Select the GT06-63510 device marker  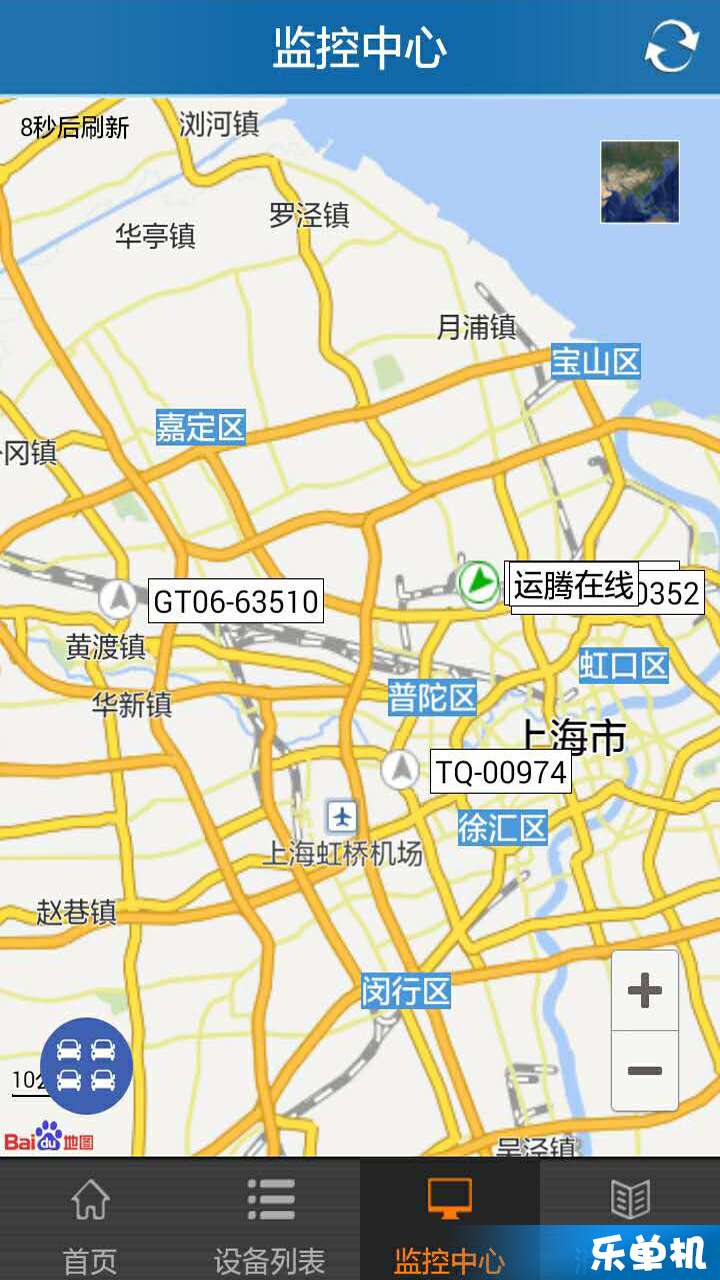pos(118,600)
